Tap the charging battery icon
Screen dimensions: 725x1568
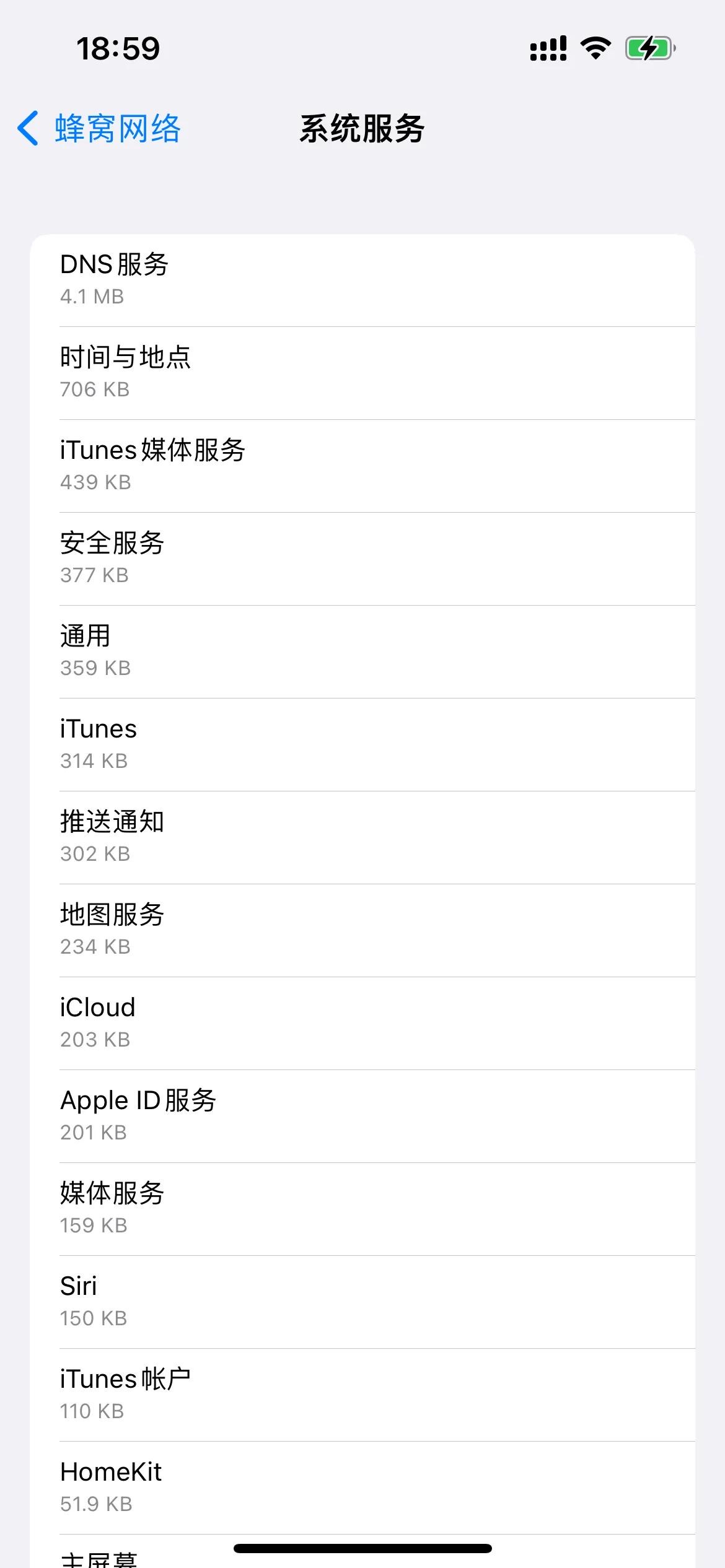(649, 46)
